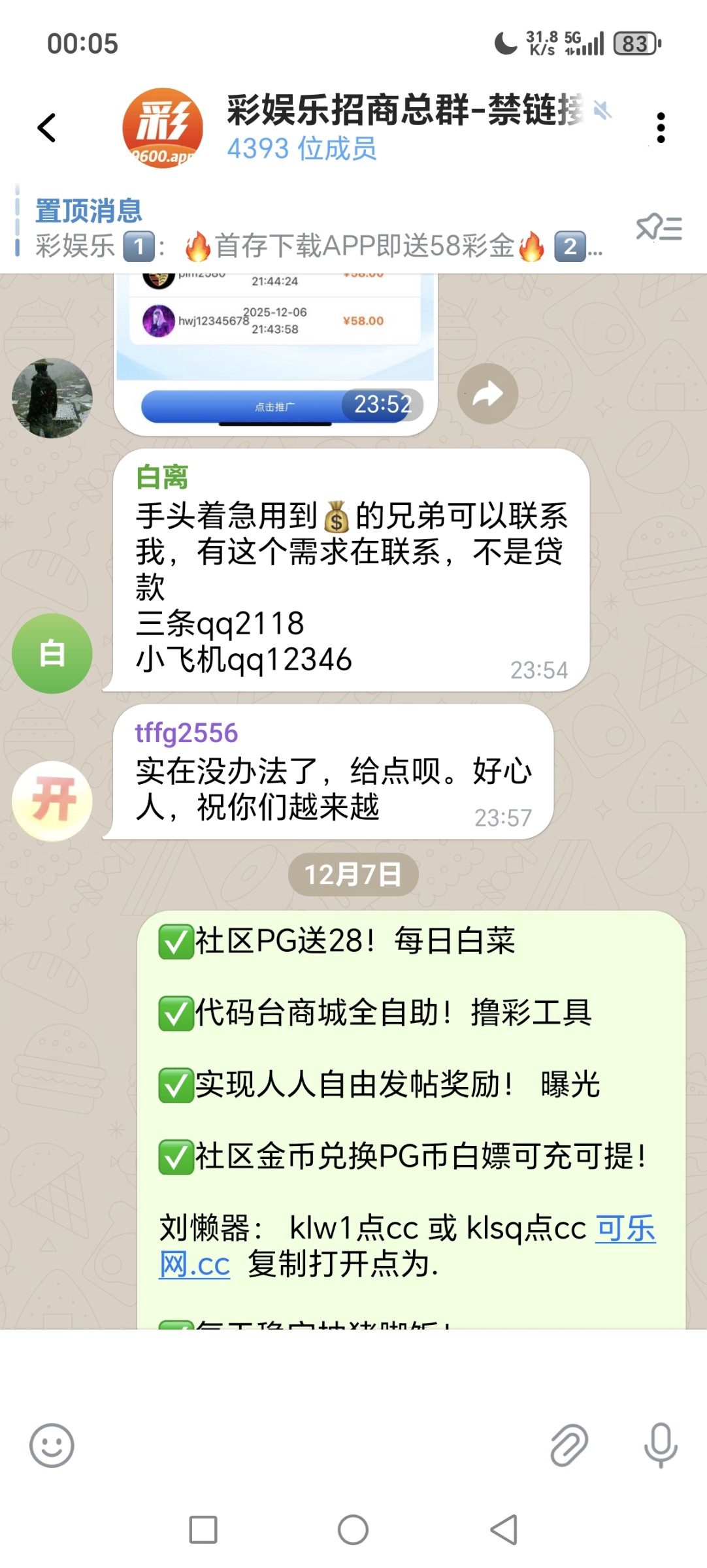Viewport: 707px width, 1568px height.
Task: Tap 白离's green avatar
Action: pyautogui.click(x=52, y=653)
